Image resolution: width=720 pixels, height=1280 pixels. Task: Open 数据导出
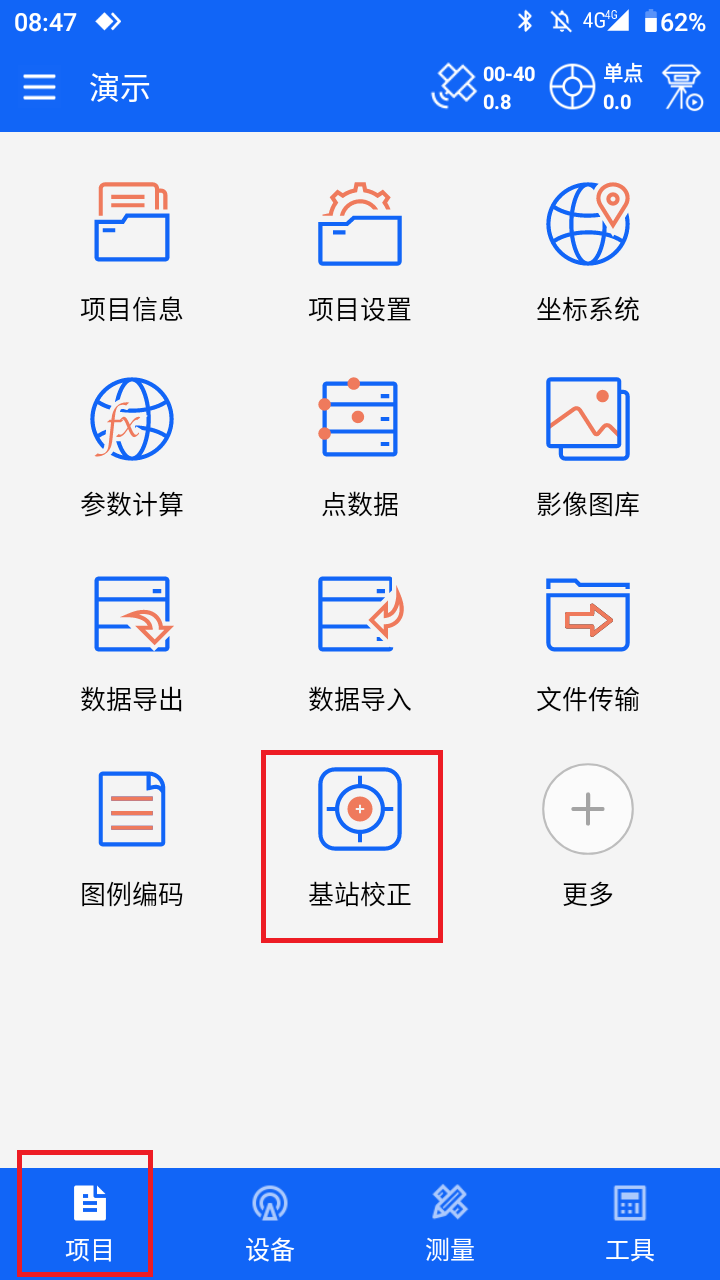pos(132,640)
